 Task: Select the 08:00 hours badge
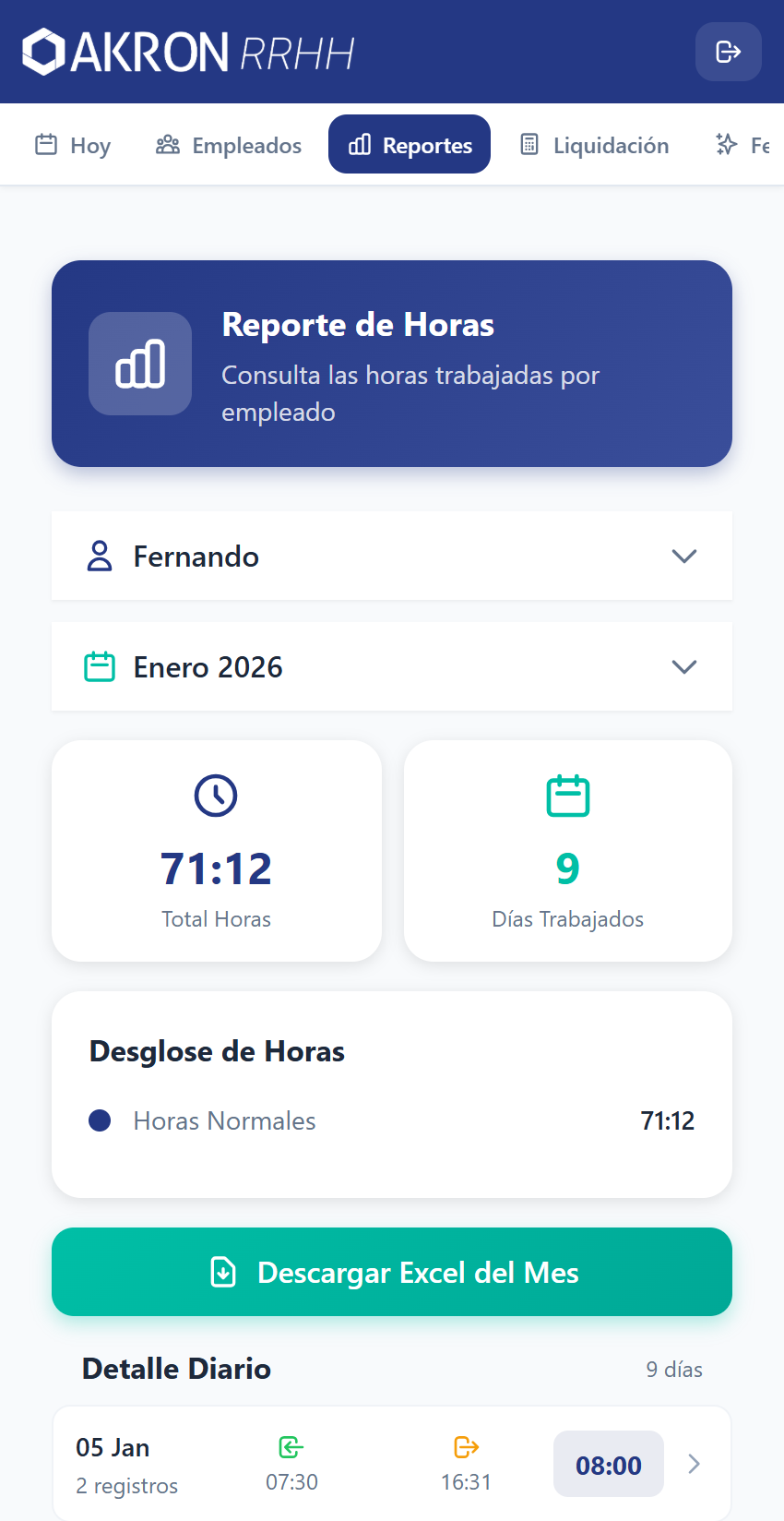pyautogui.click(x=609, y=1464)
